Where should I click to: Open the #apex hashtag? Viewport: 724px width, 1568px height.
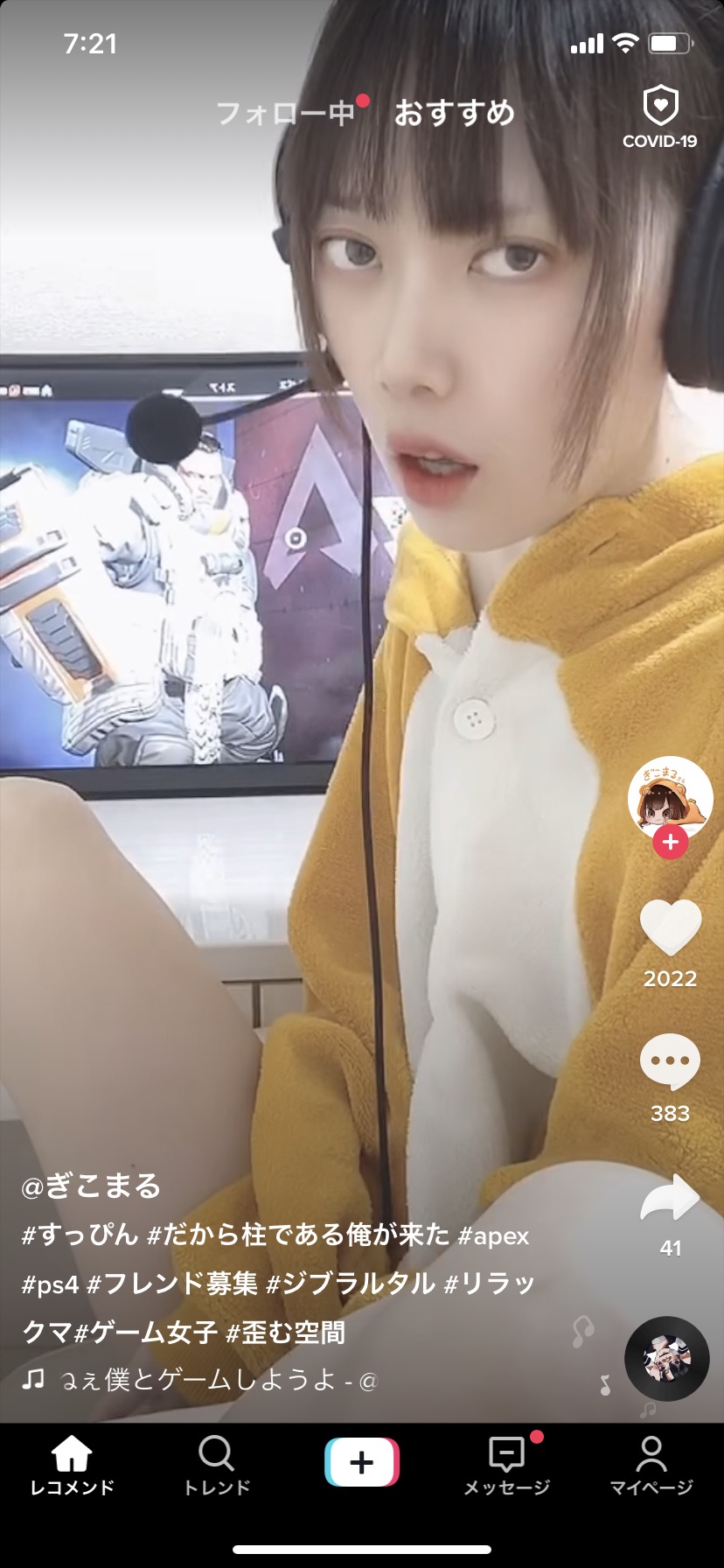coord(494,1235)
